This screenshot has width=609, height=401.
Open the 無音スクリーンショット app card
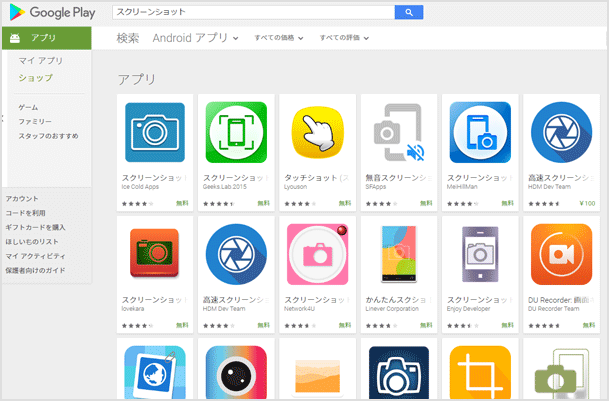[x=398, y=150]
